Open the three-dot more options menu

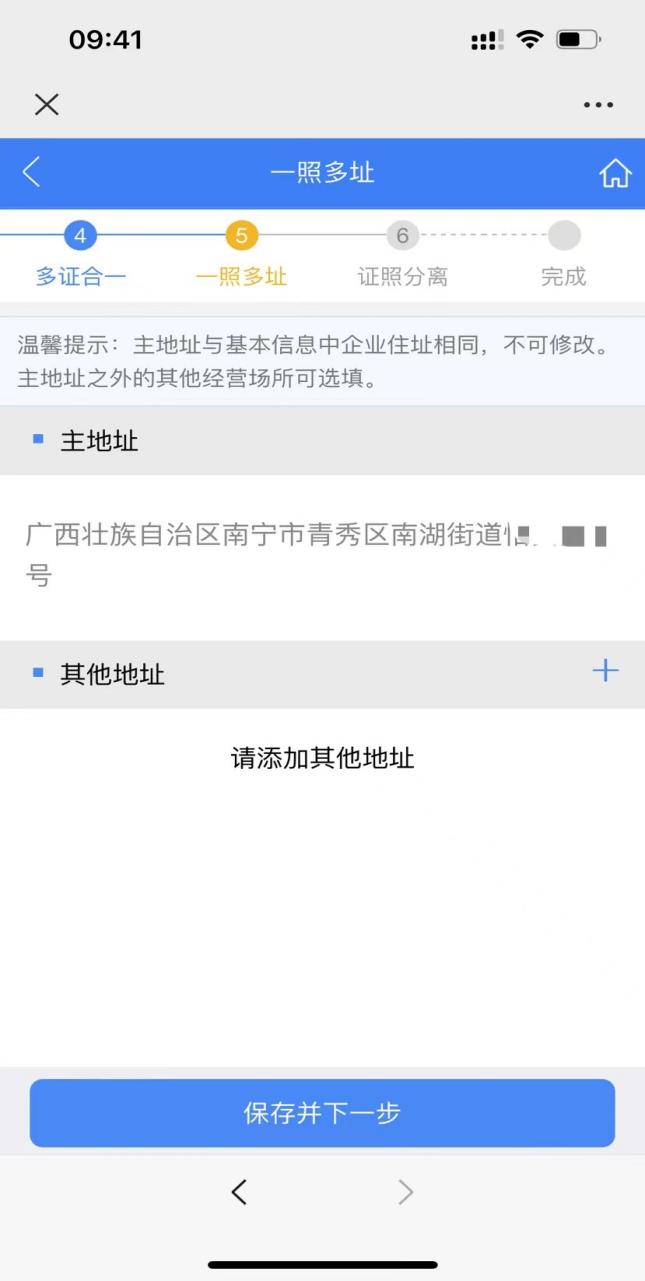pyautogui.click(x=598, y=105)
